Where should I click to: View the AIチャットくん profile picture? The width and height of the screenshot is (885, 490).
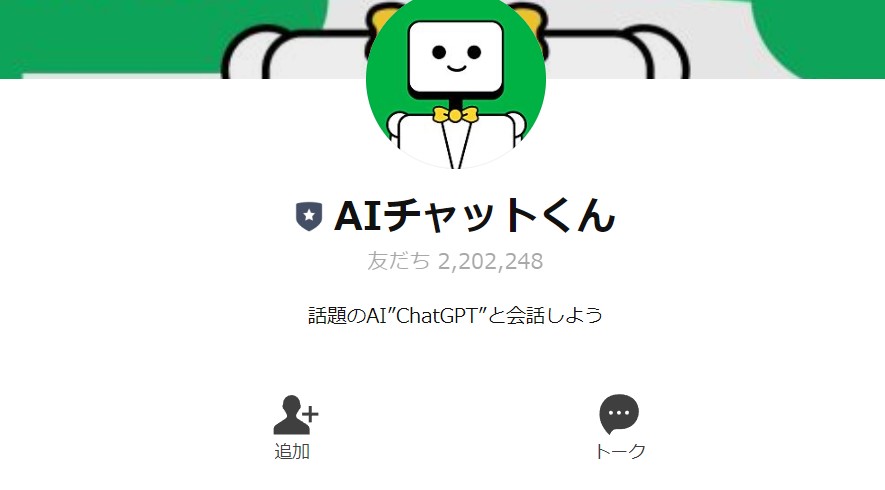point(456,85)
